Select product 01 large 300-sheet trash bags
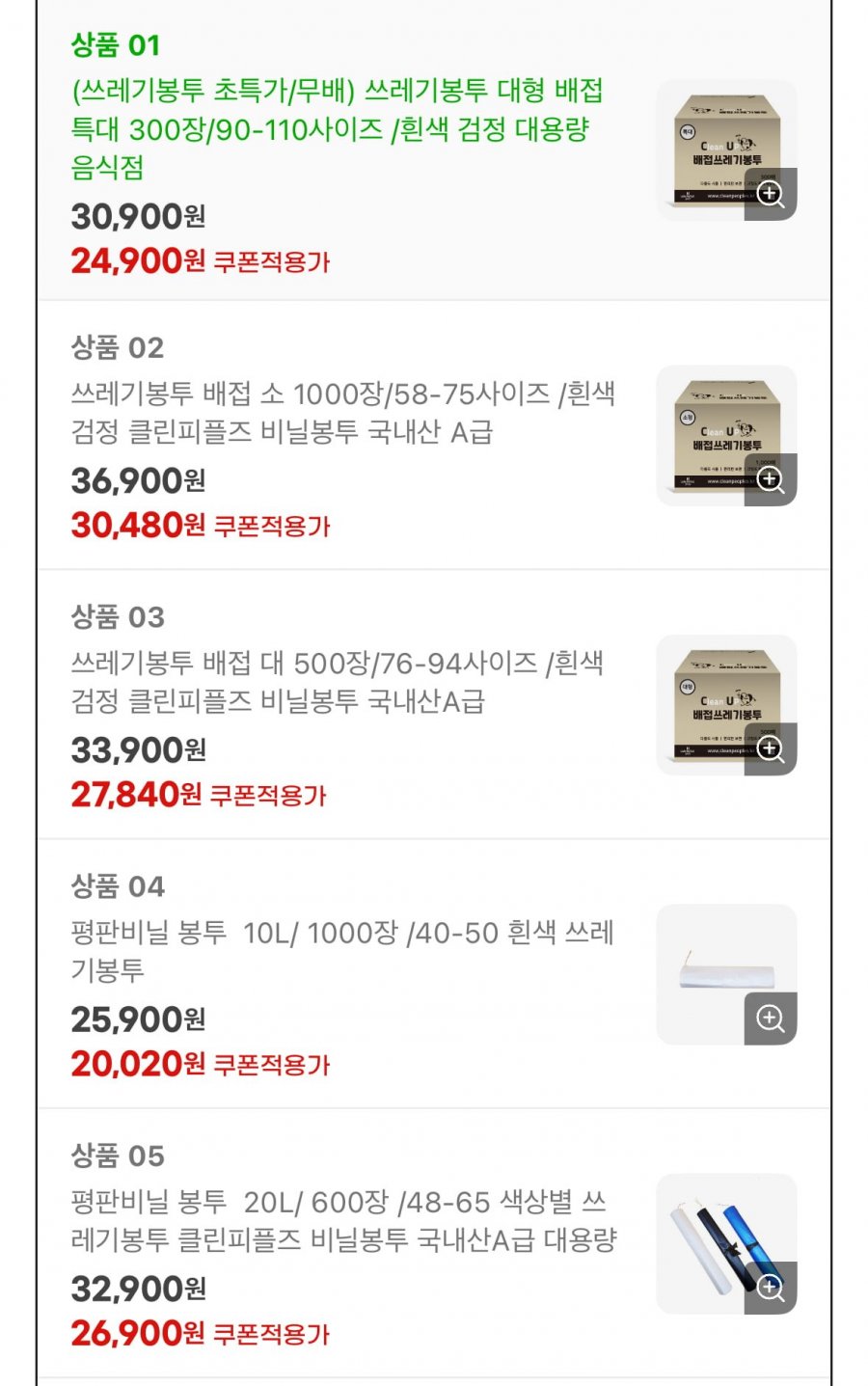Screen dimensions: 868x1386 (x=338, y=129)
